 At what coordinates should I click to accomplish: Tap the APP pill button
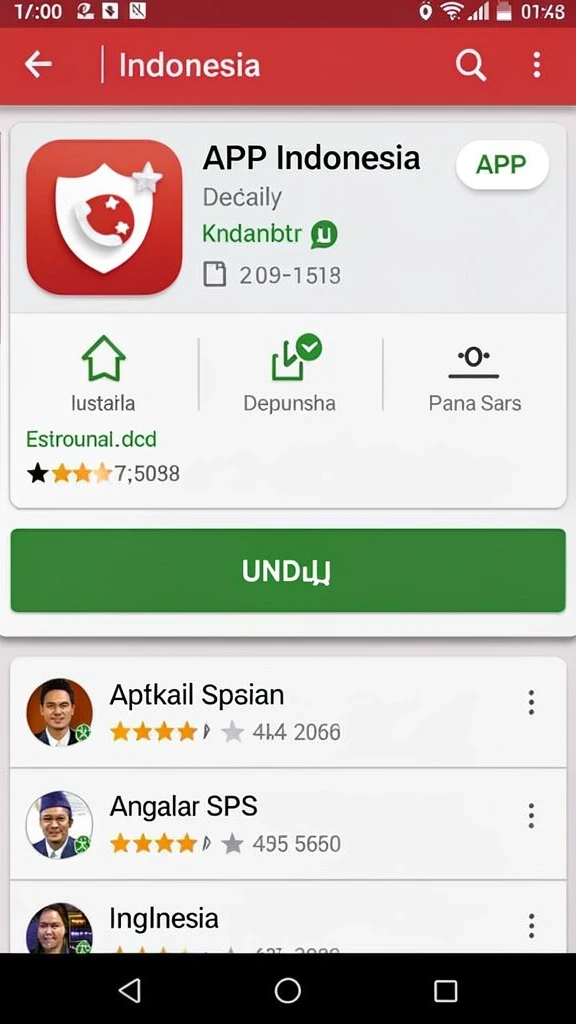502,165
